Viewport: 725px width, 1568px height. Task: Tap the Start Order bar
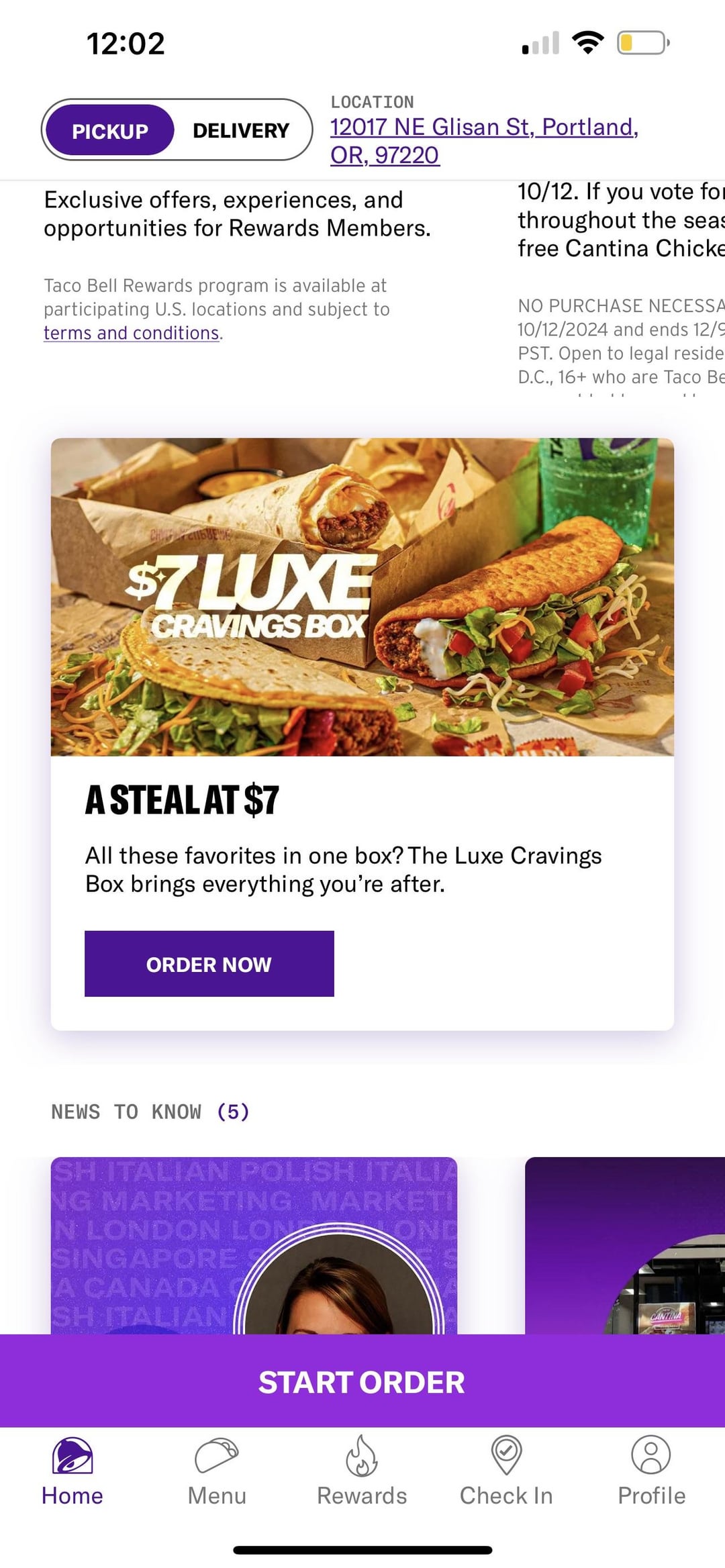(362, 1382)
